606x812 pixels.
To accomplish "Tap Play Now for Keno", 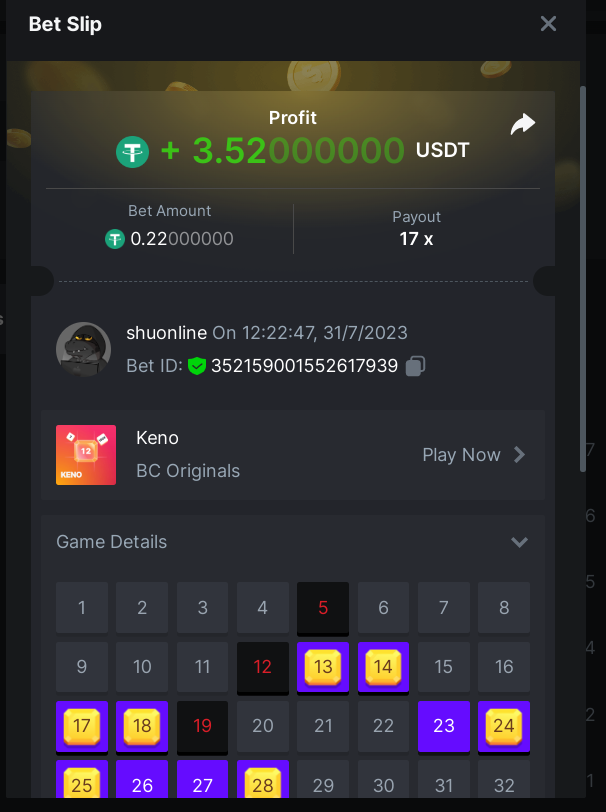I will click(x=473, y=455).
